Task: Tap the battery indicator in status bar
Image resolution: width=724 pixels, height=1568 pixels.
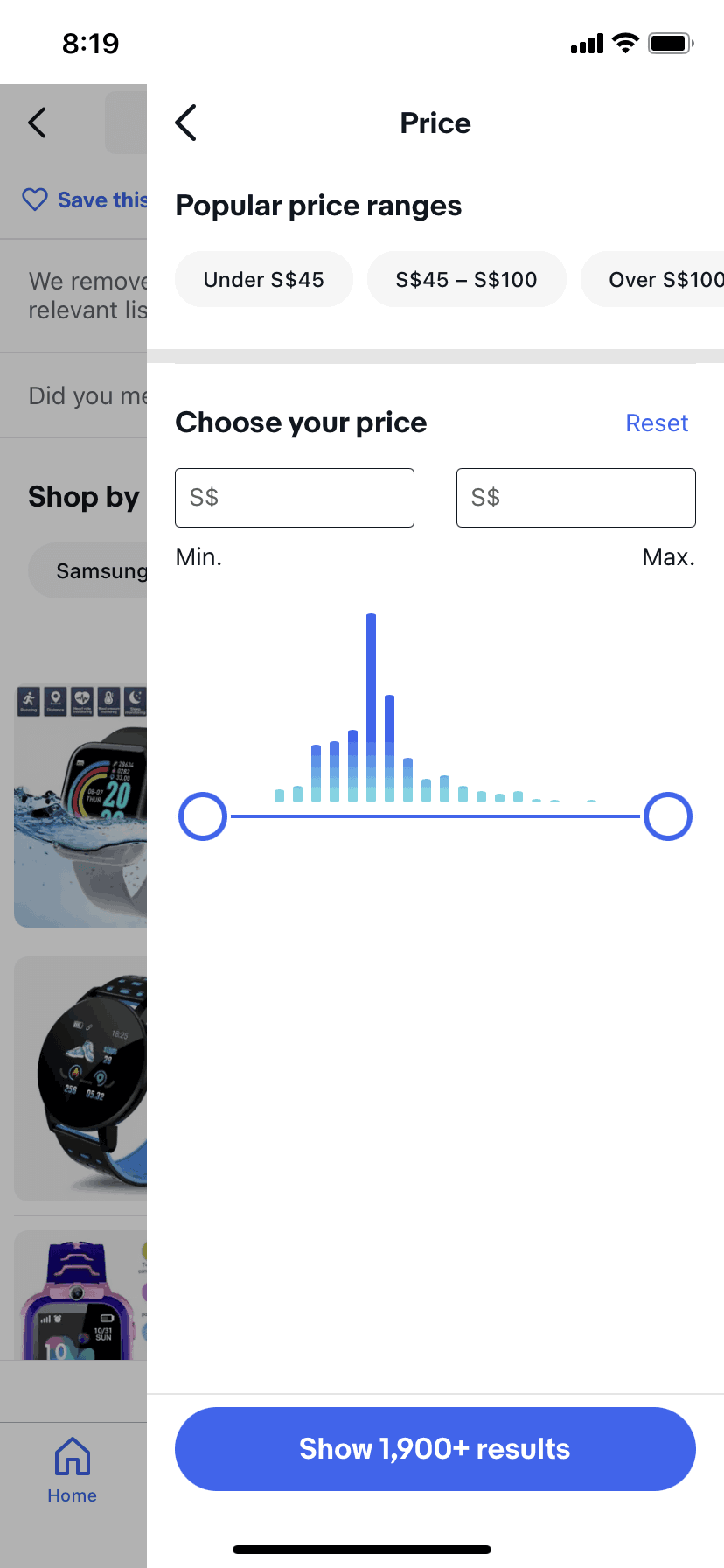Action: tap(667, 42)
